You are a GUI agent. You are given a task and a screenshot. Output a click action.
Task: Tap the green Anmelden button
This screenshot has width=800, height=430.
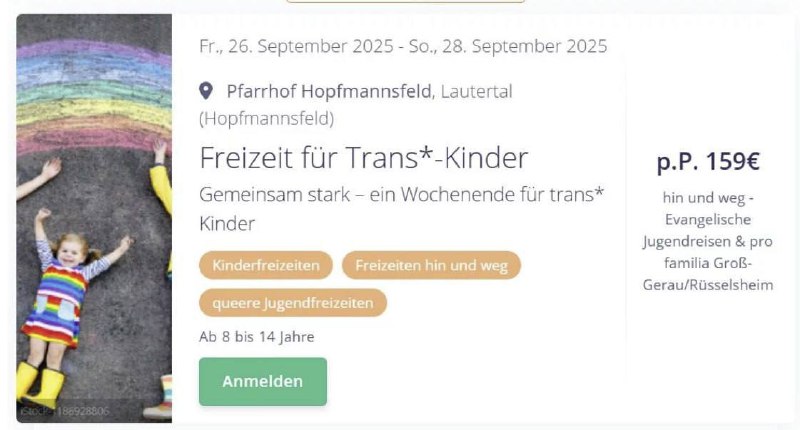tap(262, 381)
